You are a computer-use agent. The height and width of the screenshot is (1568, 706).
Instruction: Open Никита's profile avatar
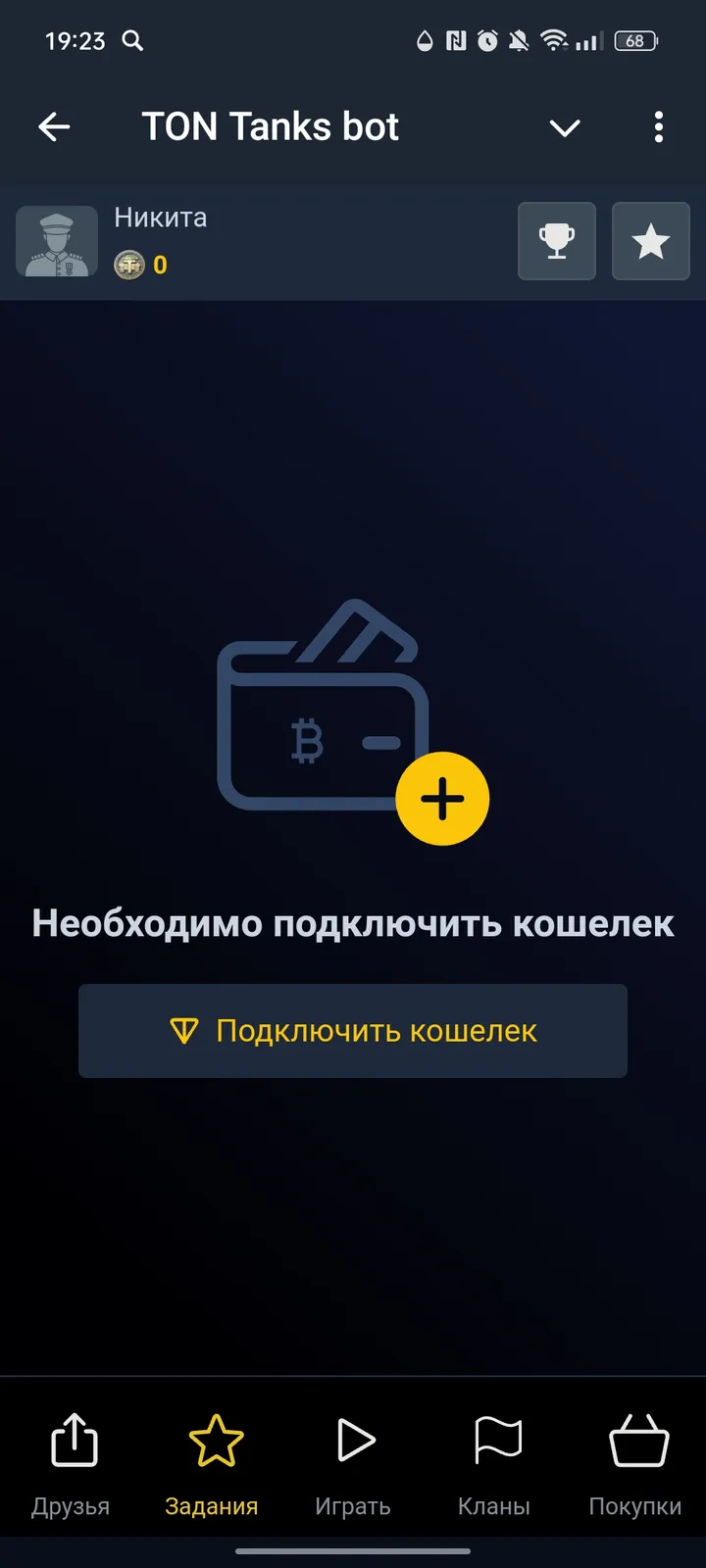click(57, 241)
